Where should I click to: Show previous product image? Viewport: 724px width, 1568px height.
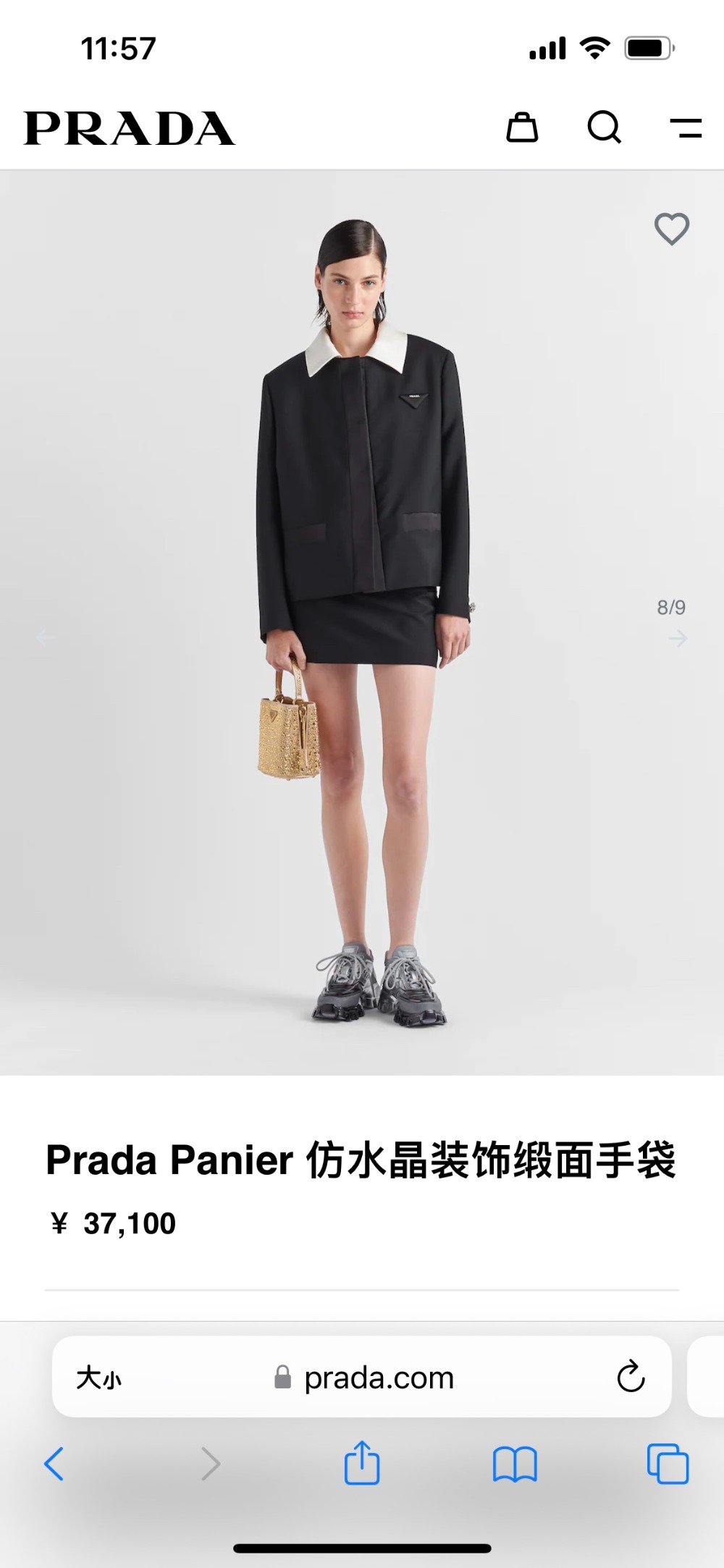pyautogui.click(x=45, y=638)
